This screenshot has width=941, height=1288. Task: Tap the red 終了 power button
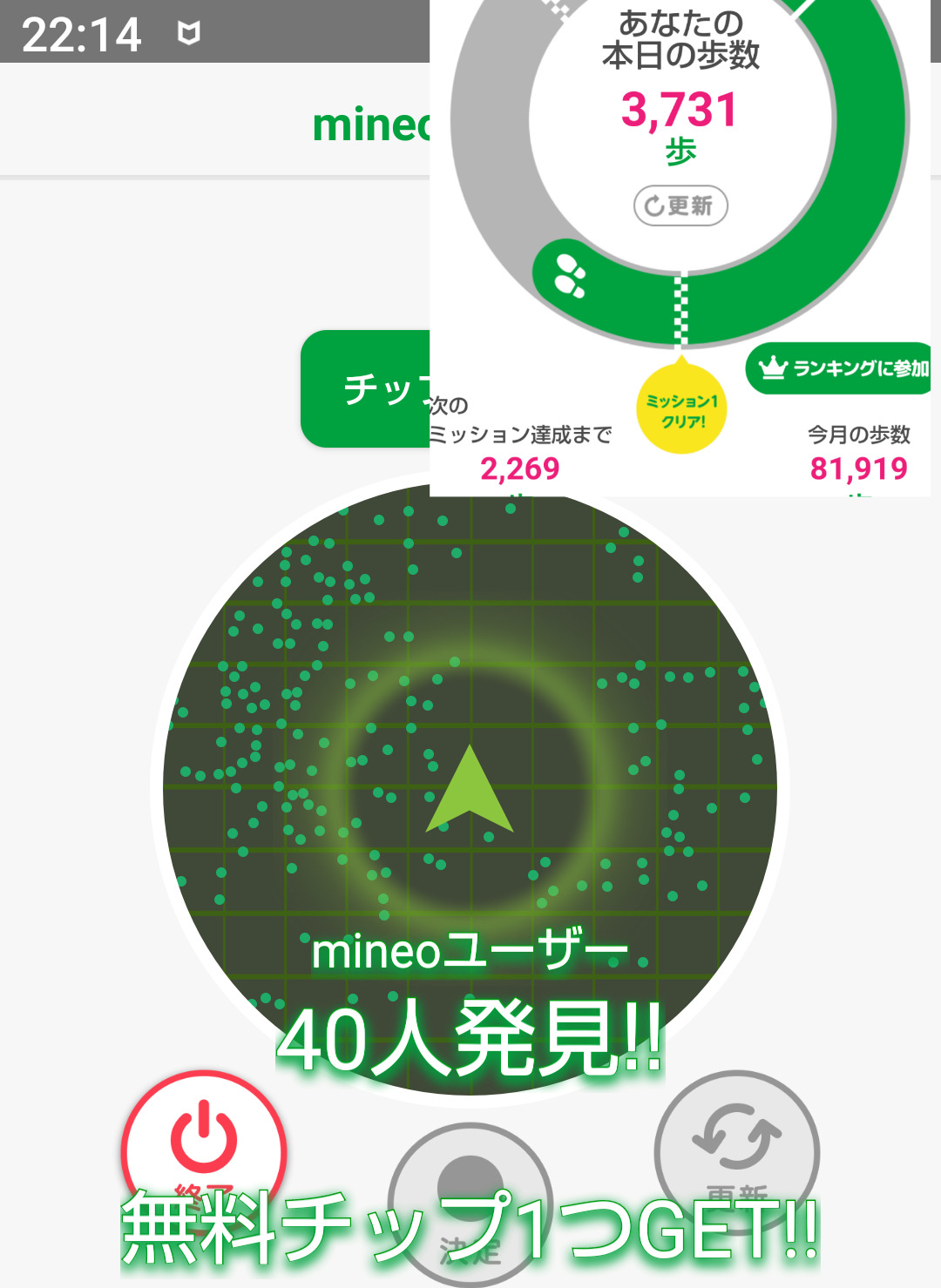pos(204,1151)
